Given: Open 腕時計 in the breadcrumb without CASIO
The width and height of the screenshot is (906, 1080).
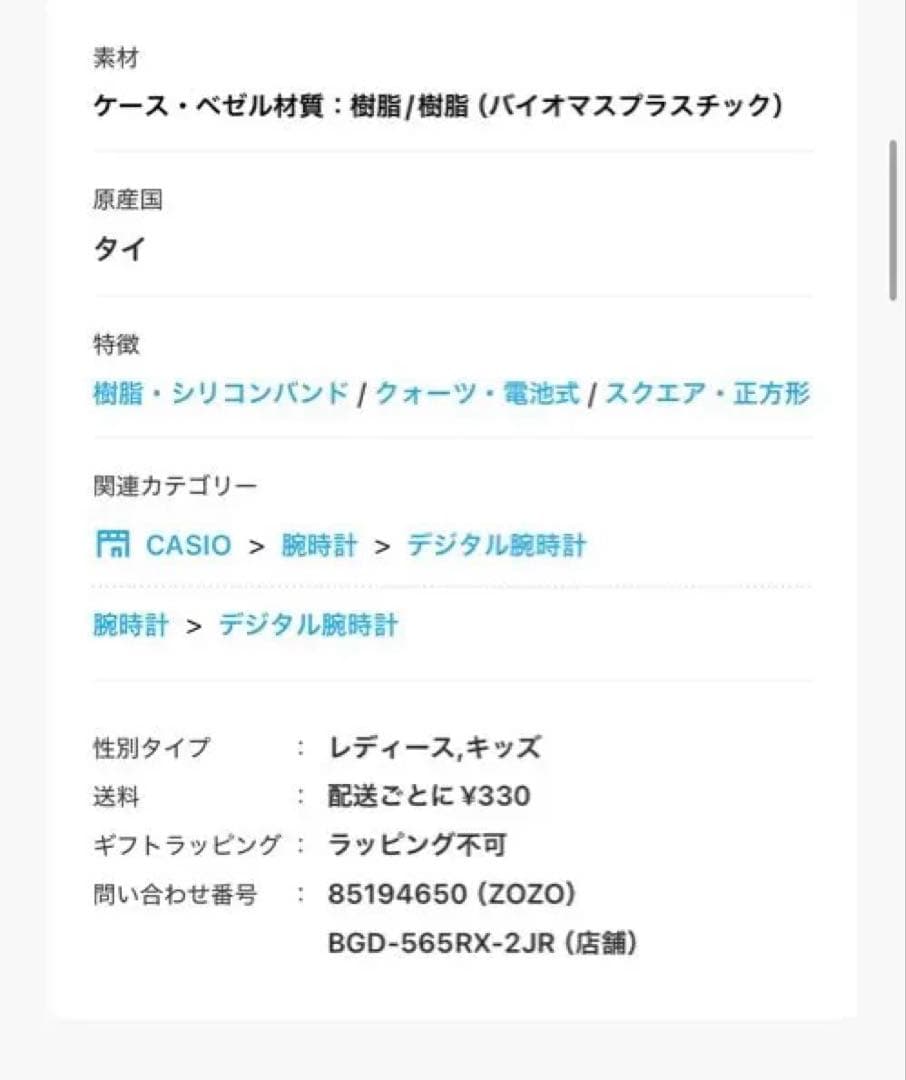Looking at the screenshot, I should (131, 625).
